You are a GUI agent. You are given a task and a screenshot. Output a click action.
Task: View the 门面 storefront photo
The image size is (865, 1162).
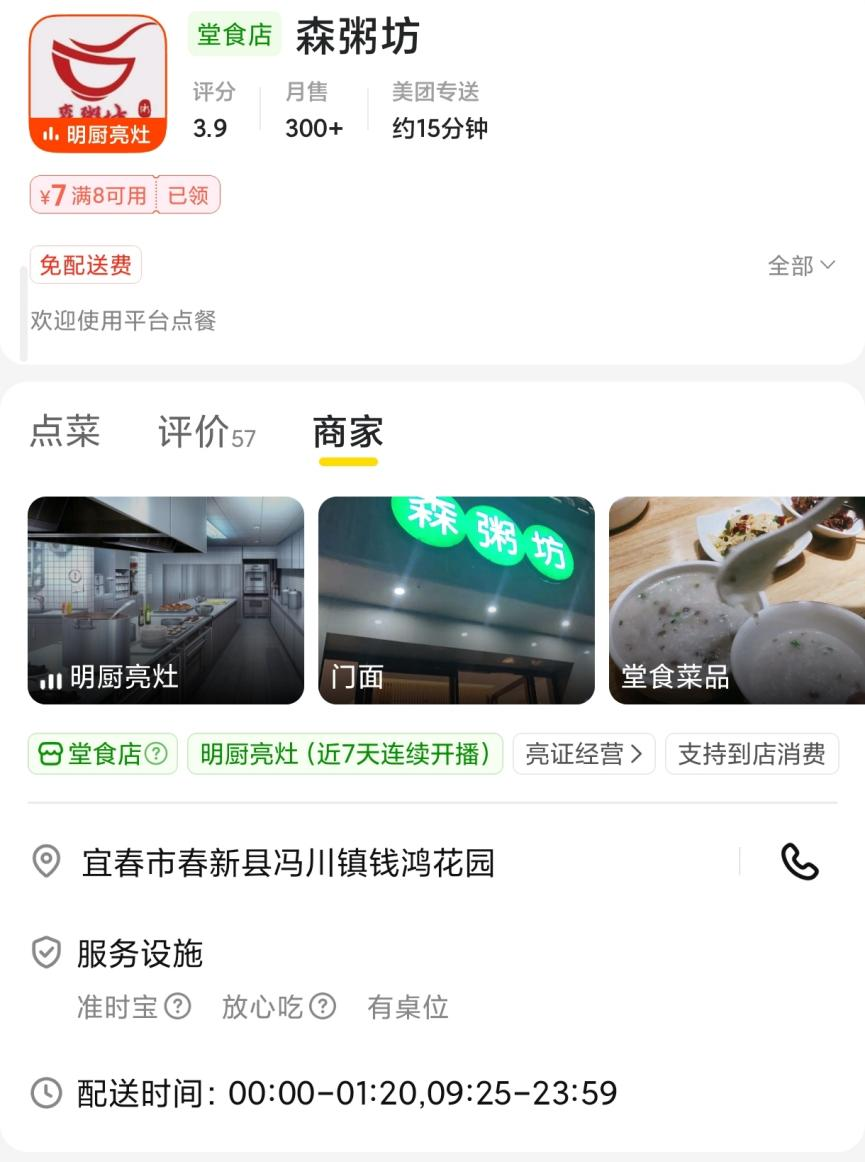click(x=456, y=600)
